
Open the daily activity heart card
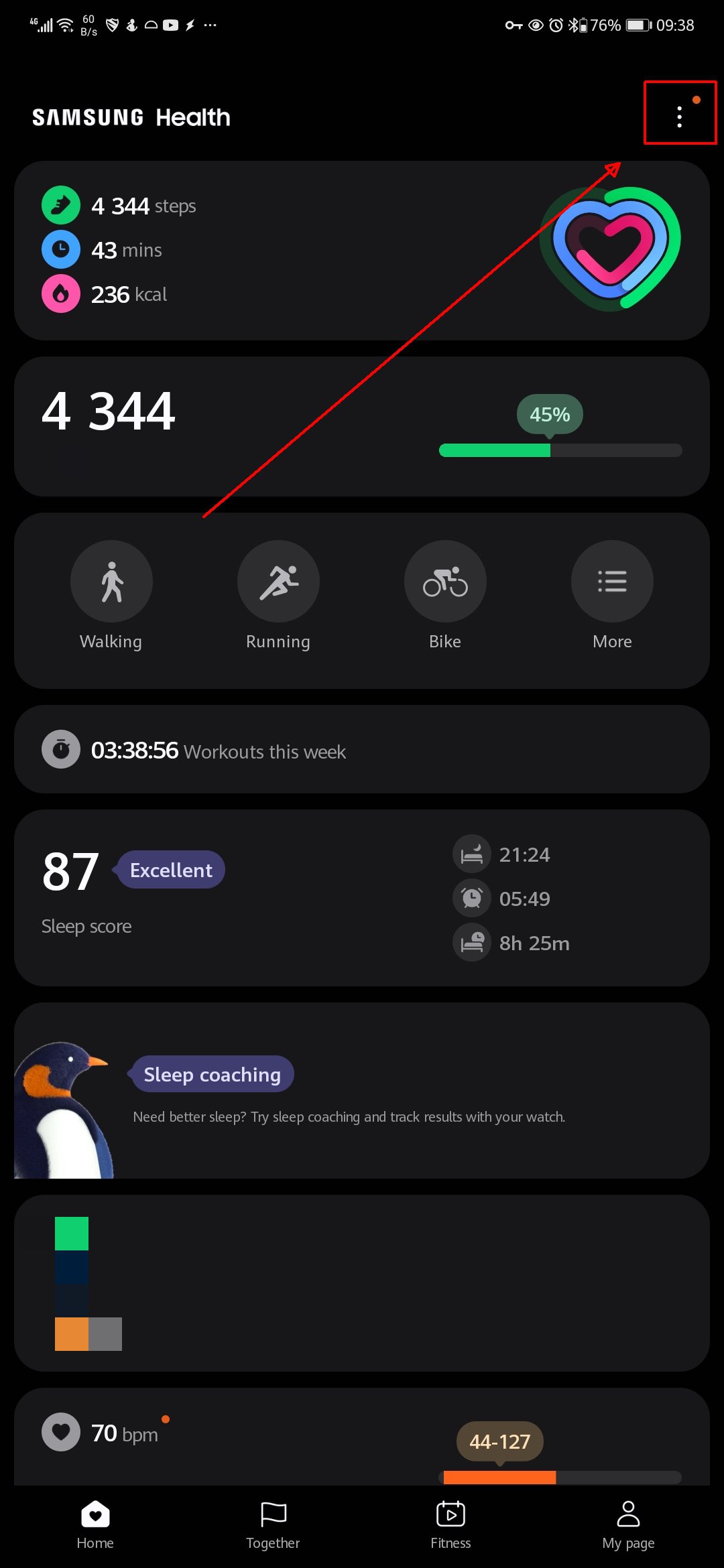(362, 250)
